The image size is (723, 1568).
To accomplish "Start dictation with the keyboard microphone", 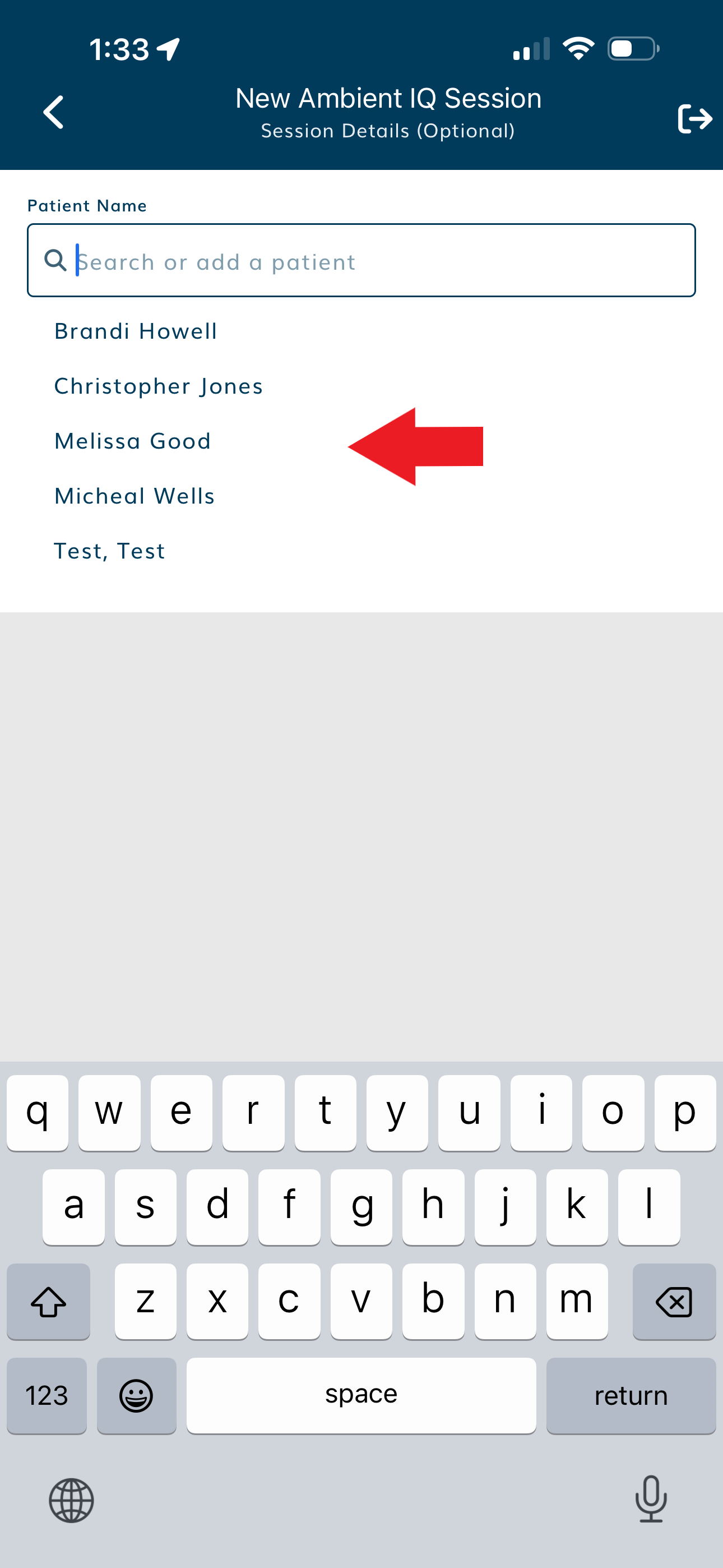I will [x=651, y=1498].
